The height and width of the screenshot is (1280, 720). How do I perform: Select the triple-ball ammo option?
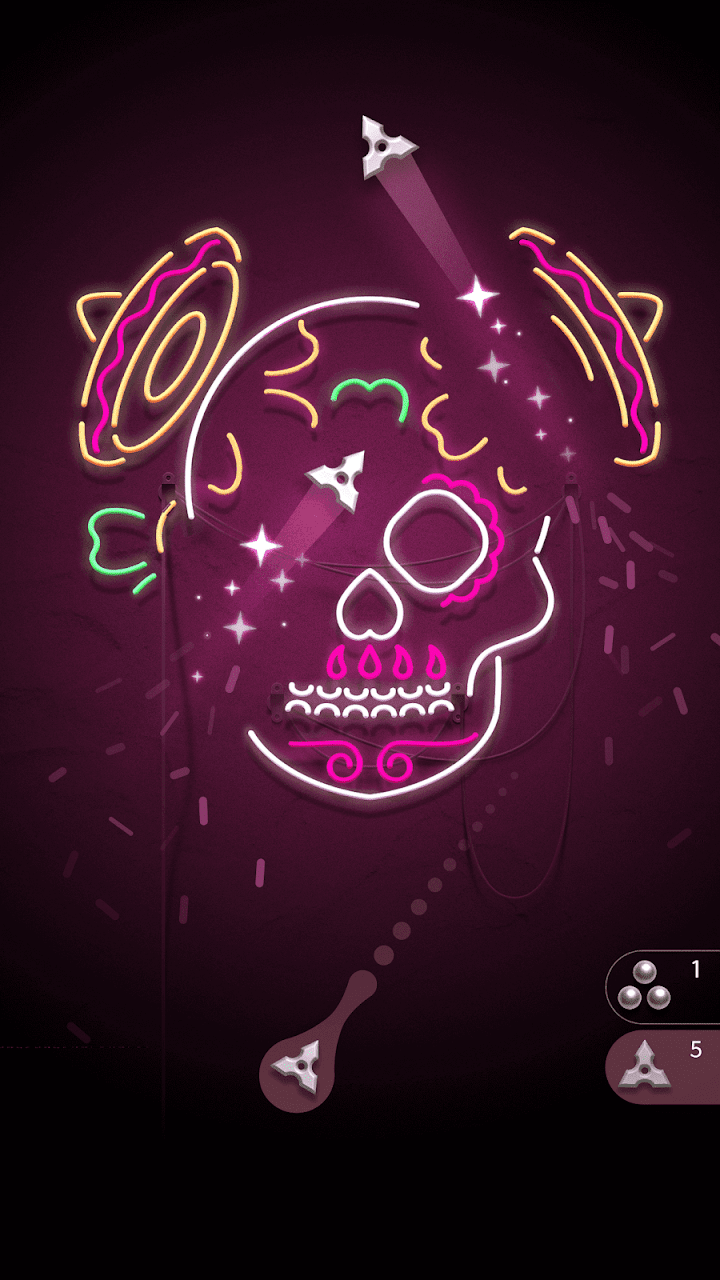coord(660,987)
